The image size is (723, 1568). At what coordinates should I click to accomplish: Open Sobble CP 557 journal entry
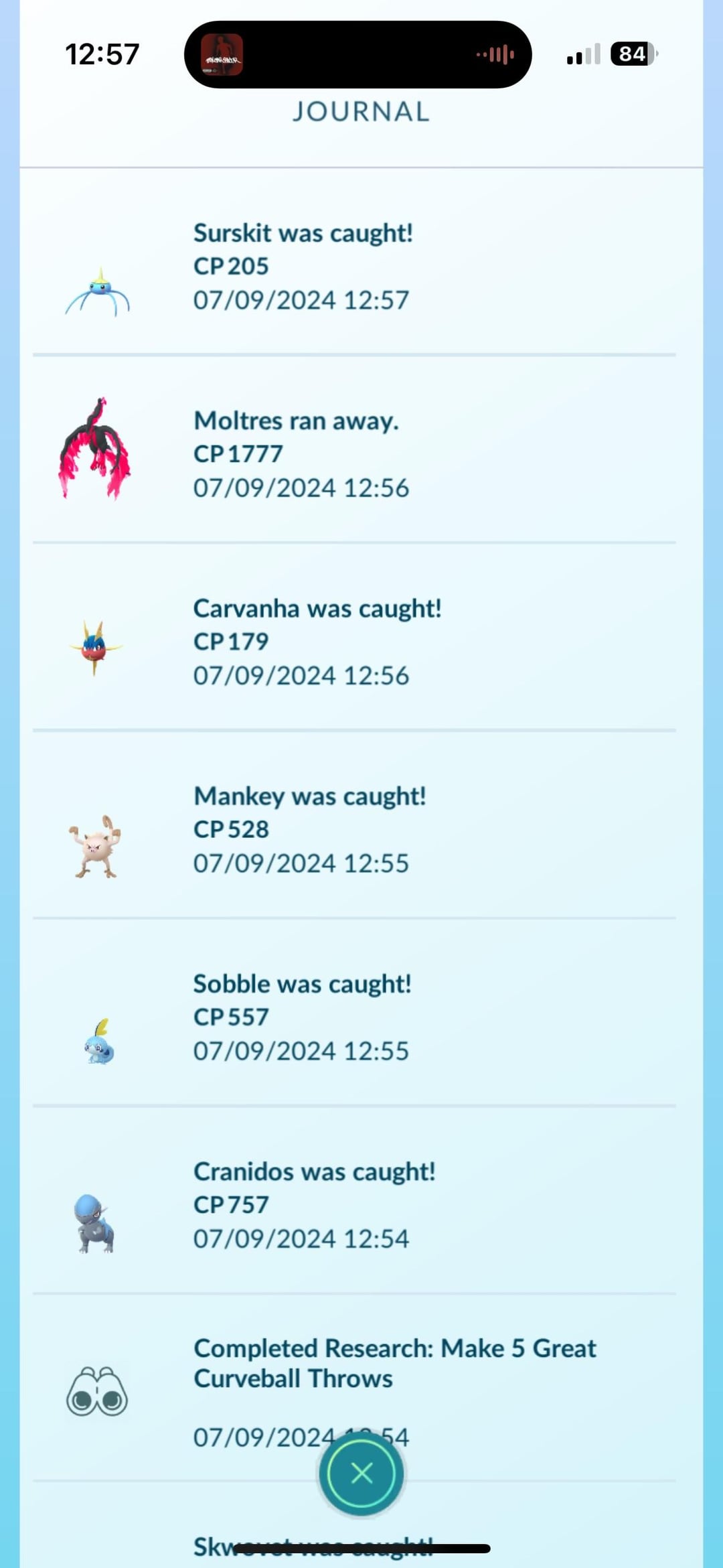point(302,1016)
